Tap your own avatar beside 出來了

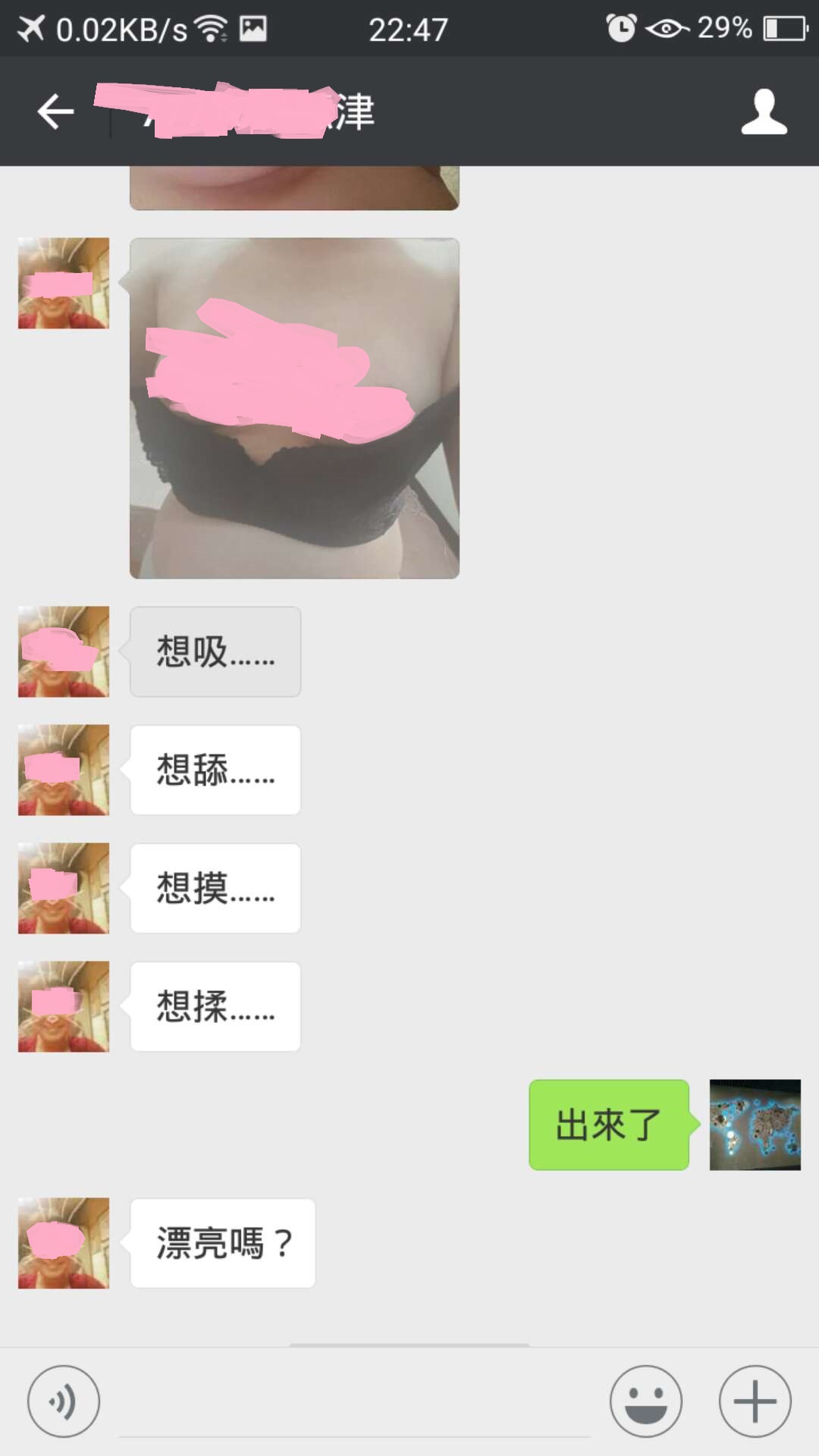pos(755,1125)
